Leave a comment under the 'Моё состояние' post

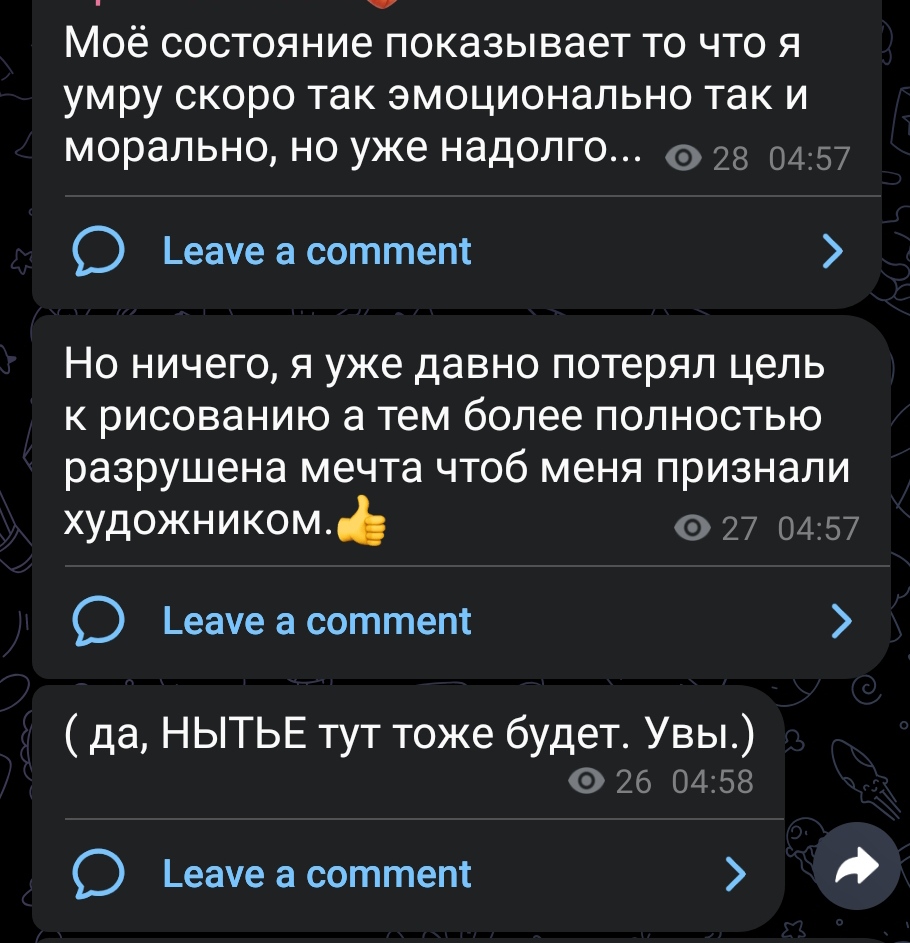457,251
